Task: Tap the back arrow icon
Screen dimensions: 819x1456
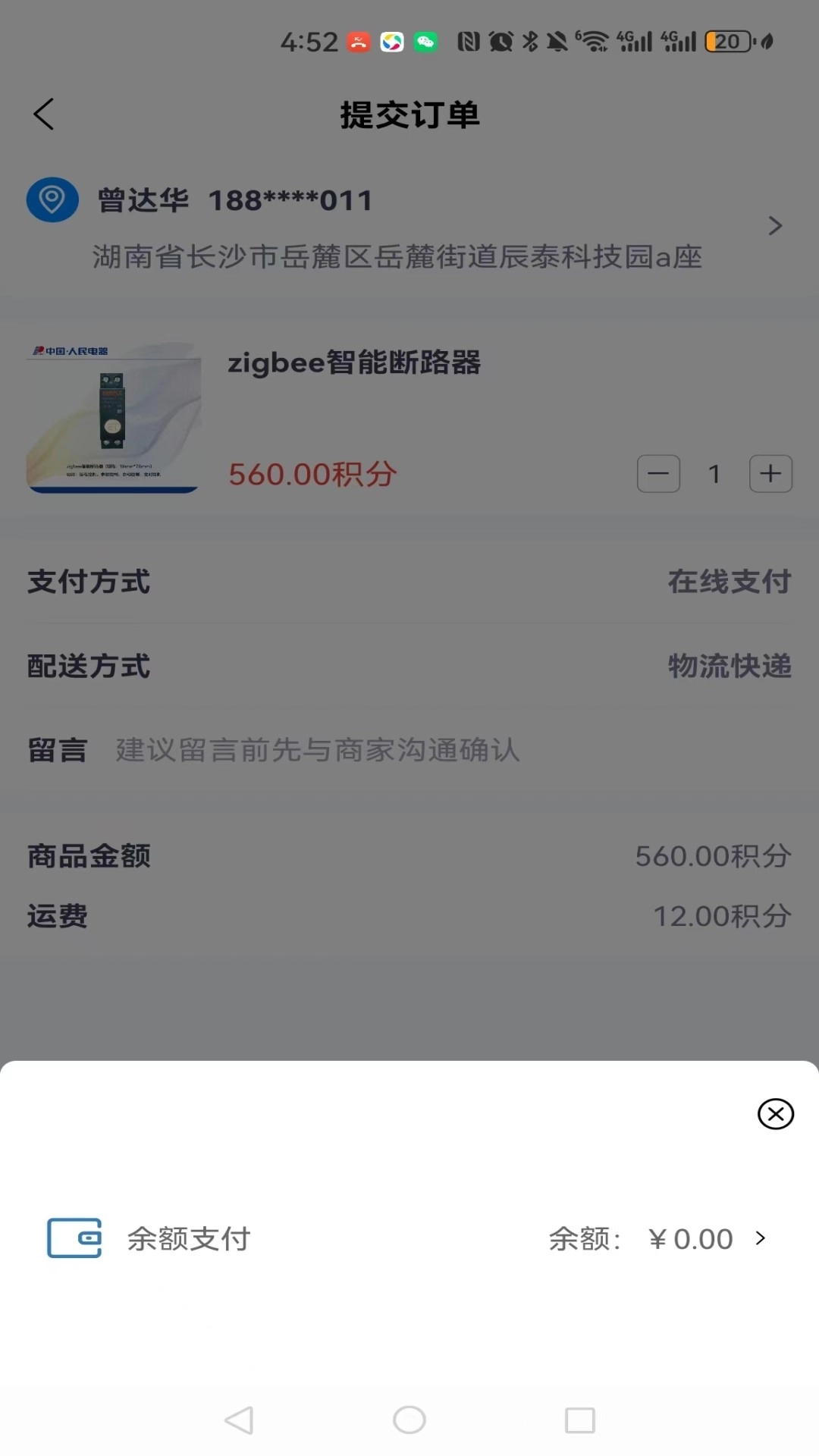Action: [x=43, y=115]
